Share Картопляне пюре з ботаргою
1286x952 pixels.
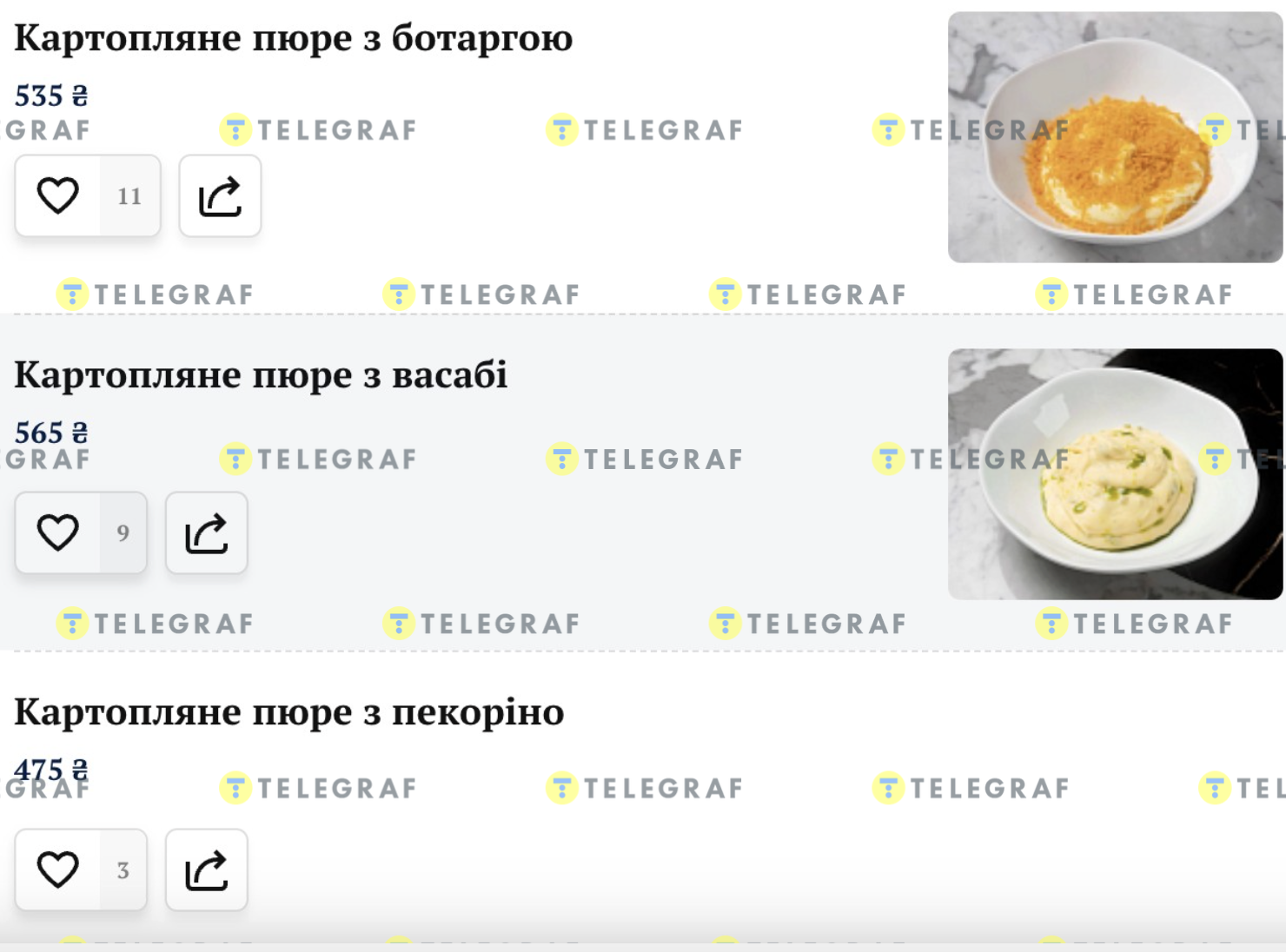point(220,196)
